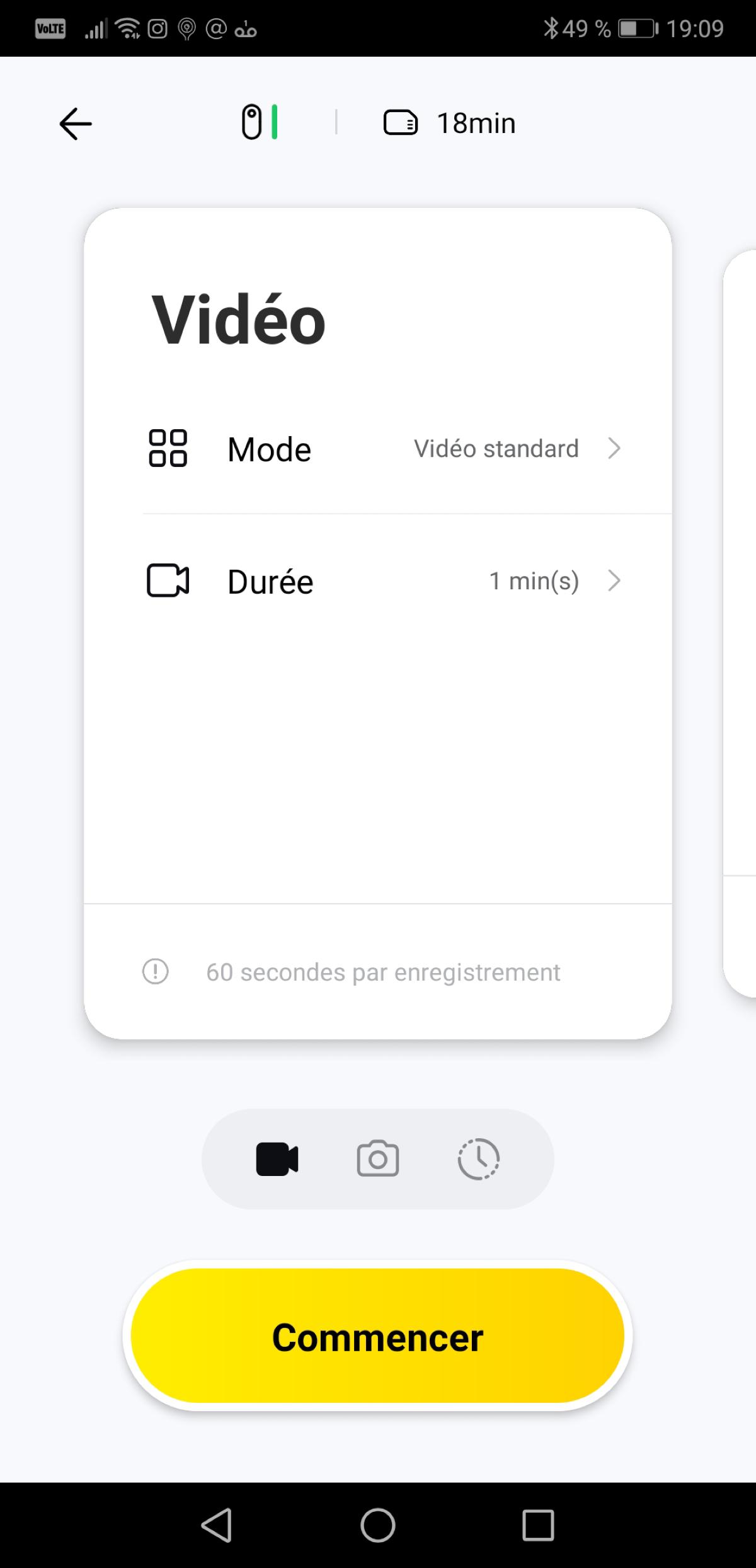Select the video camera mode icon

coord(277,1159)
